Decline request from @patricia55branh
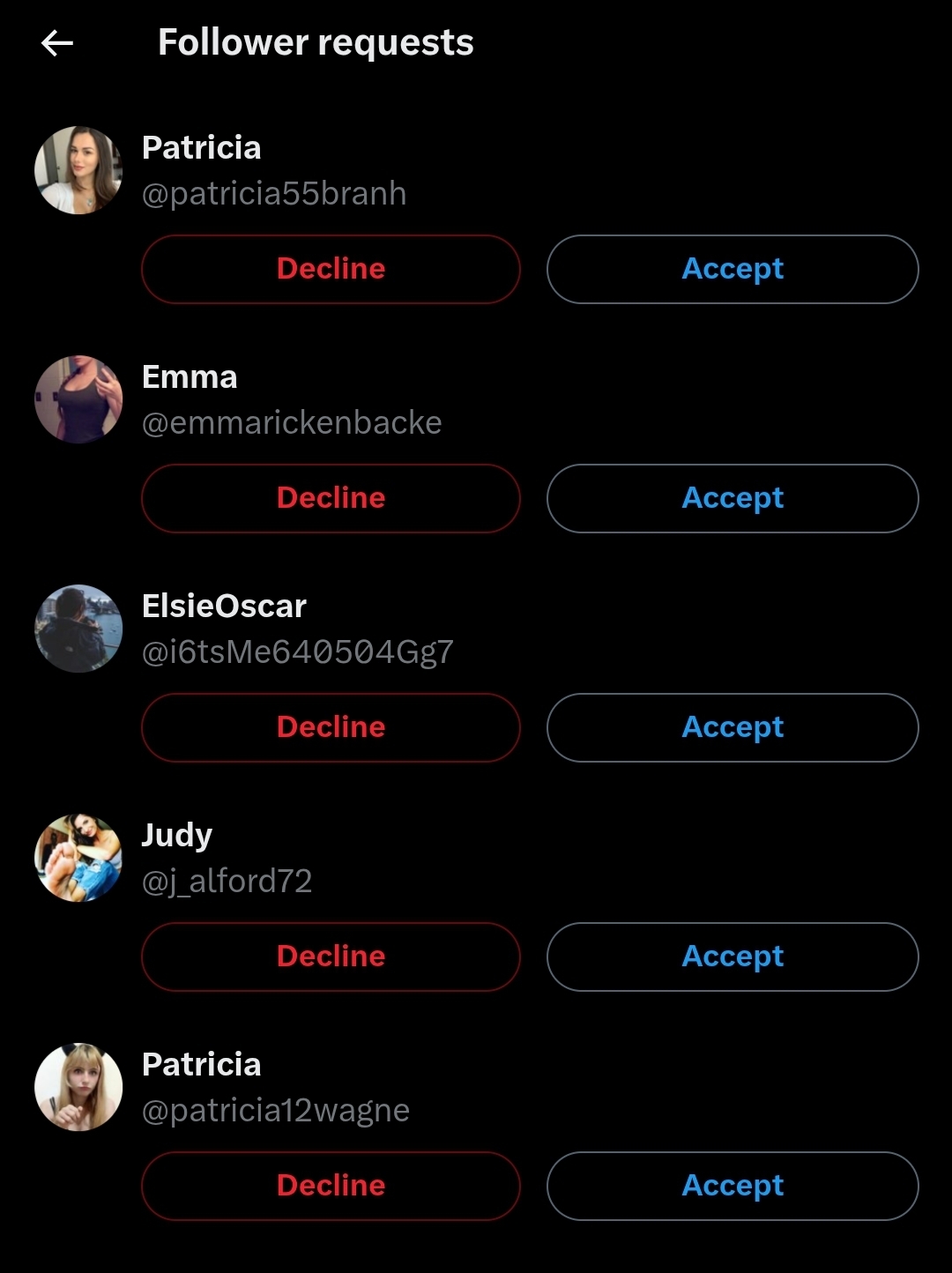The width and height of the screenshot is (952, 1273). pos(331,269)
